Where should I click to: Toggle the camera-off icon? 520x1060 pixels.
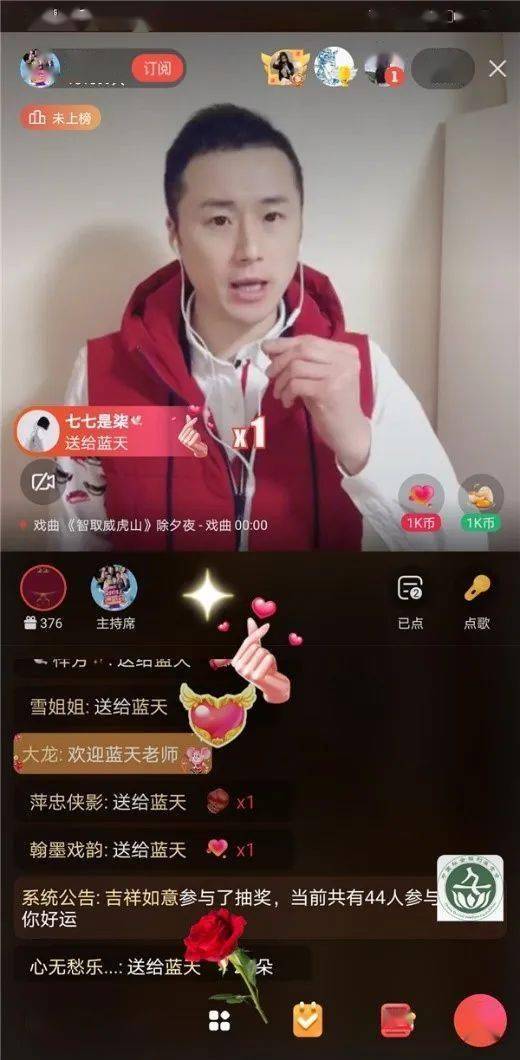point(42,482)
